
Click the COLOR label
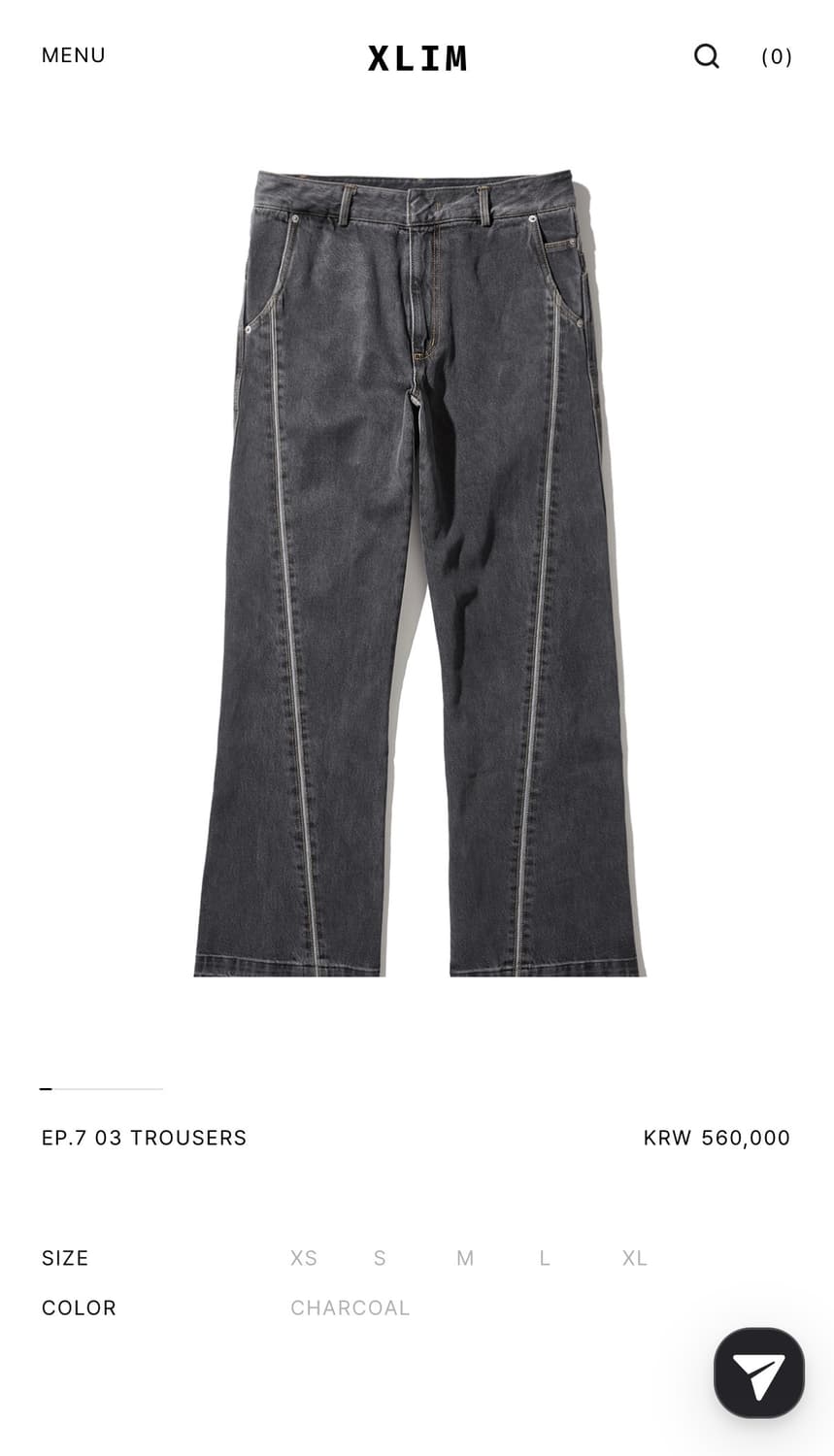click(78, 1307)
